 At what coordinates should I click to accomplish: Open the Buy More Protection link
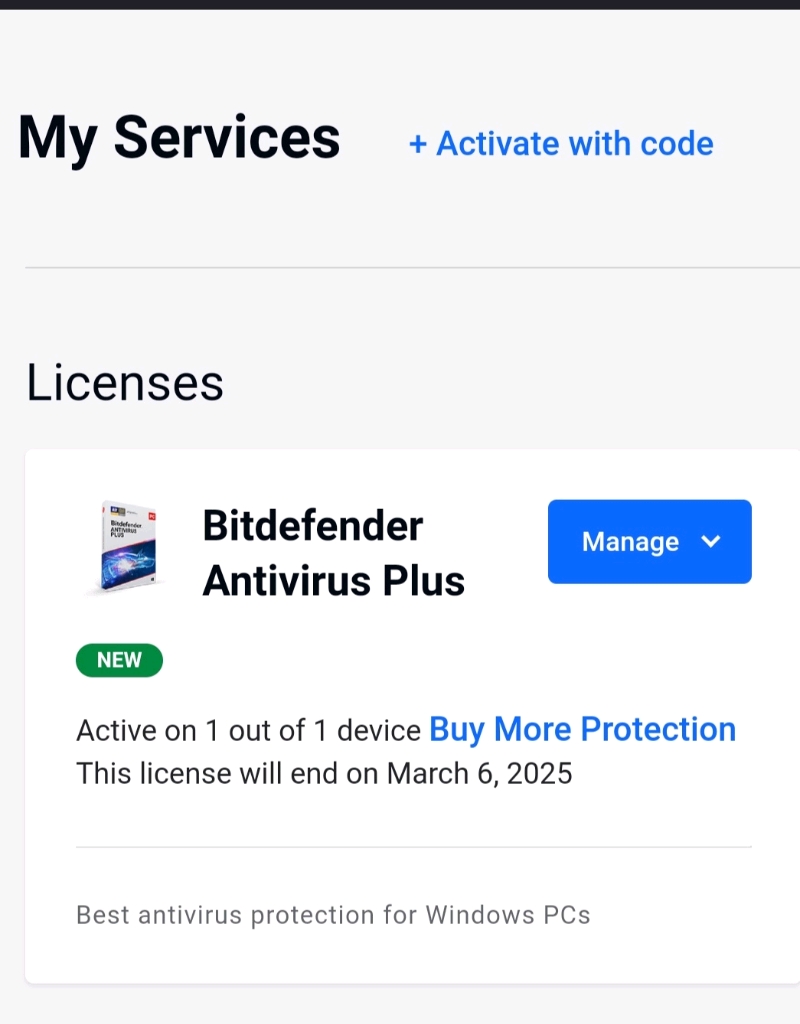click(582, 730)
